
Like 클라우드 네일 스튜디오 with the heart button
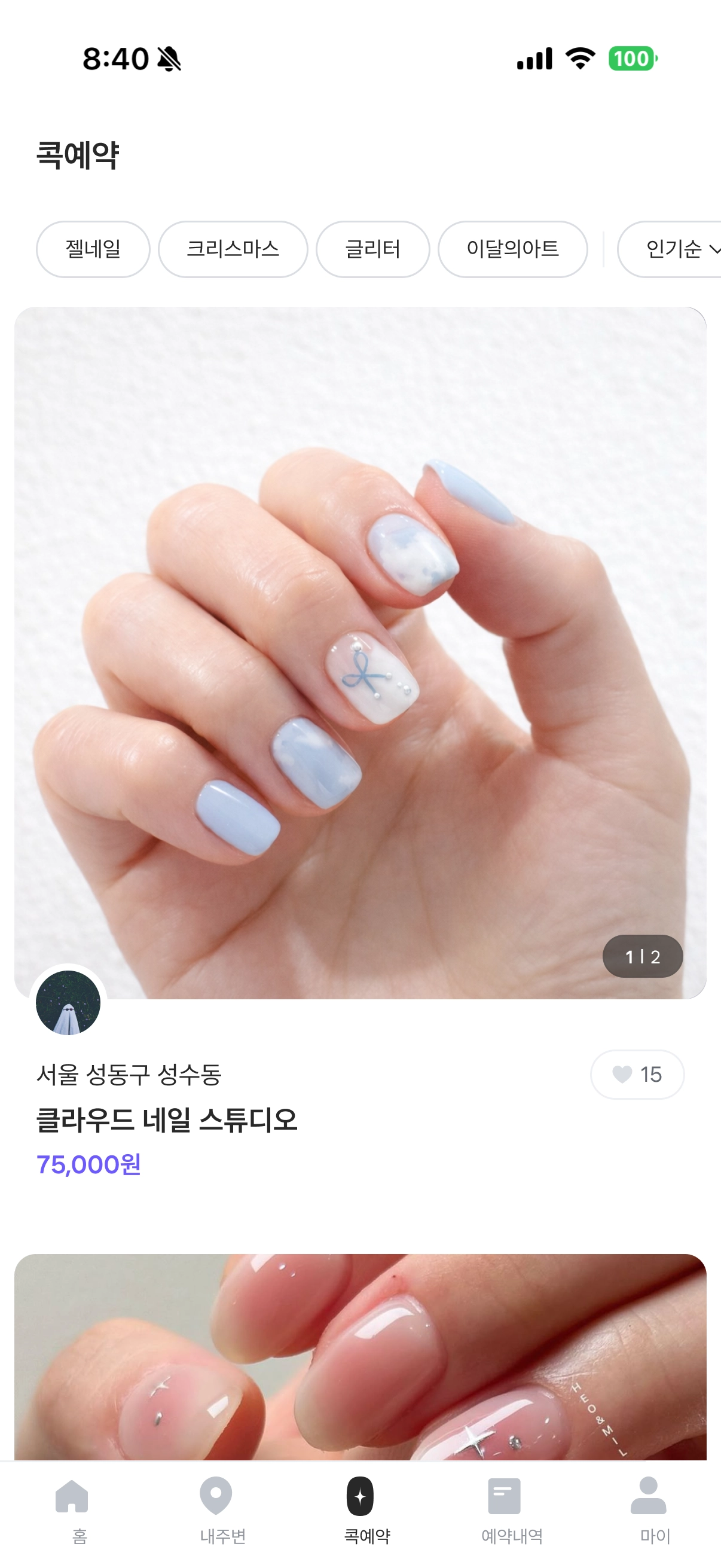[637, 1075]
